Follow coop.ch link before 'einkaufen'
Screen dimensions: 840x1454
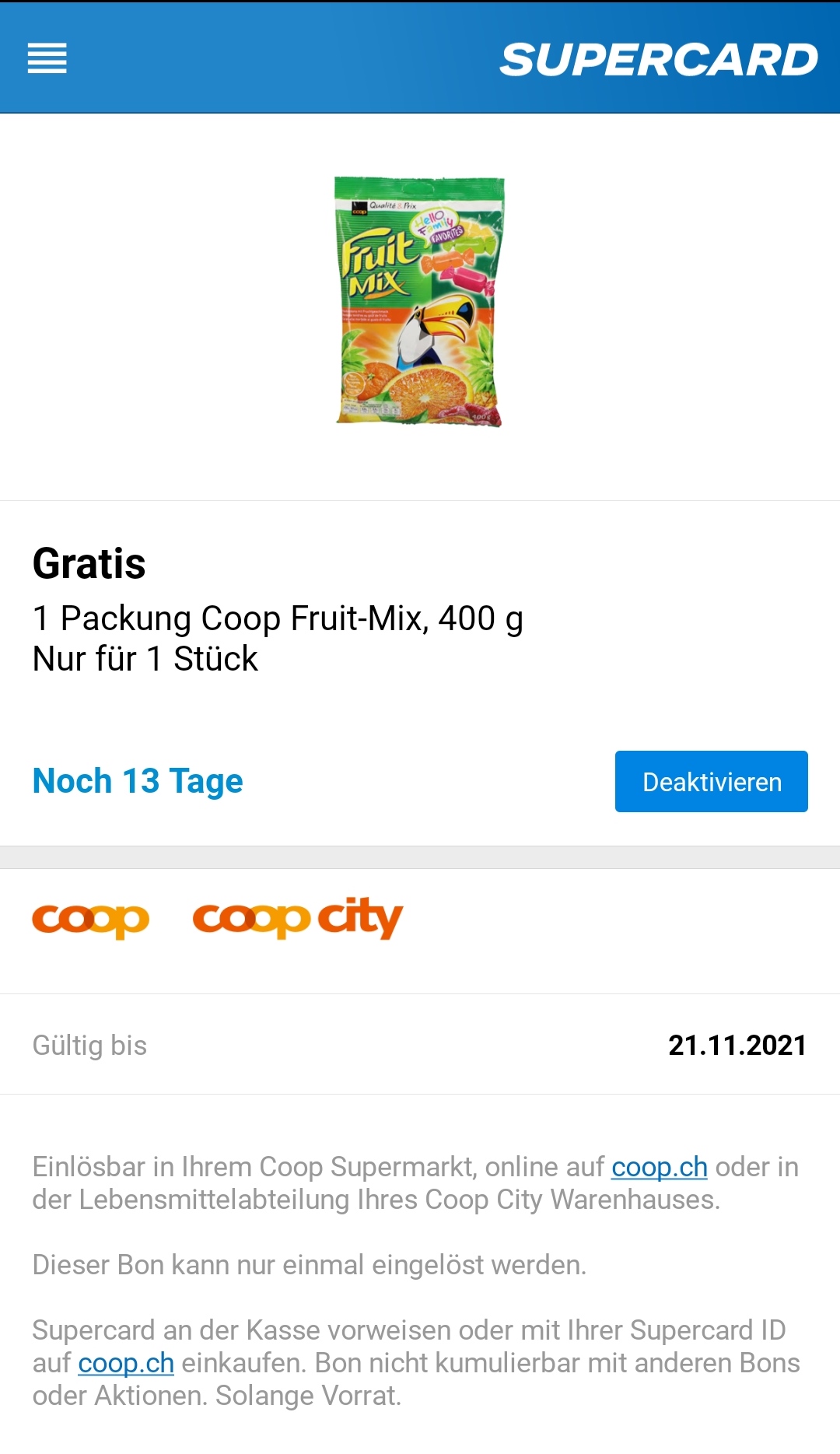[126, 1363]
